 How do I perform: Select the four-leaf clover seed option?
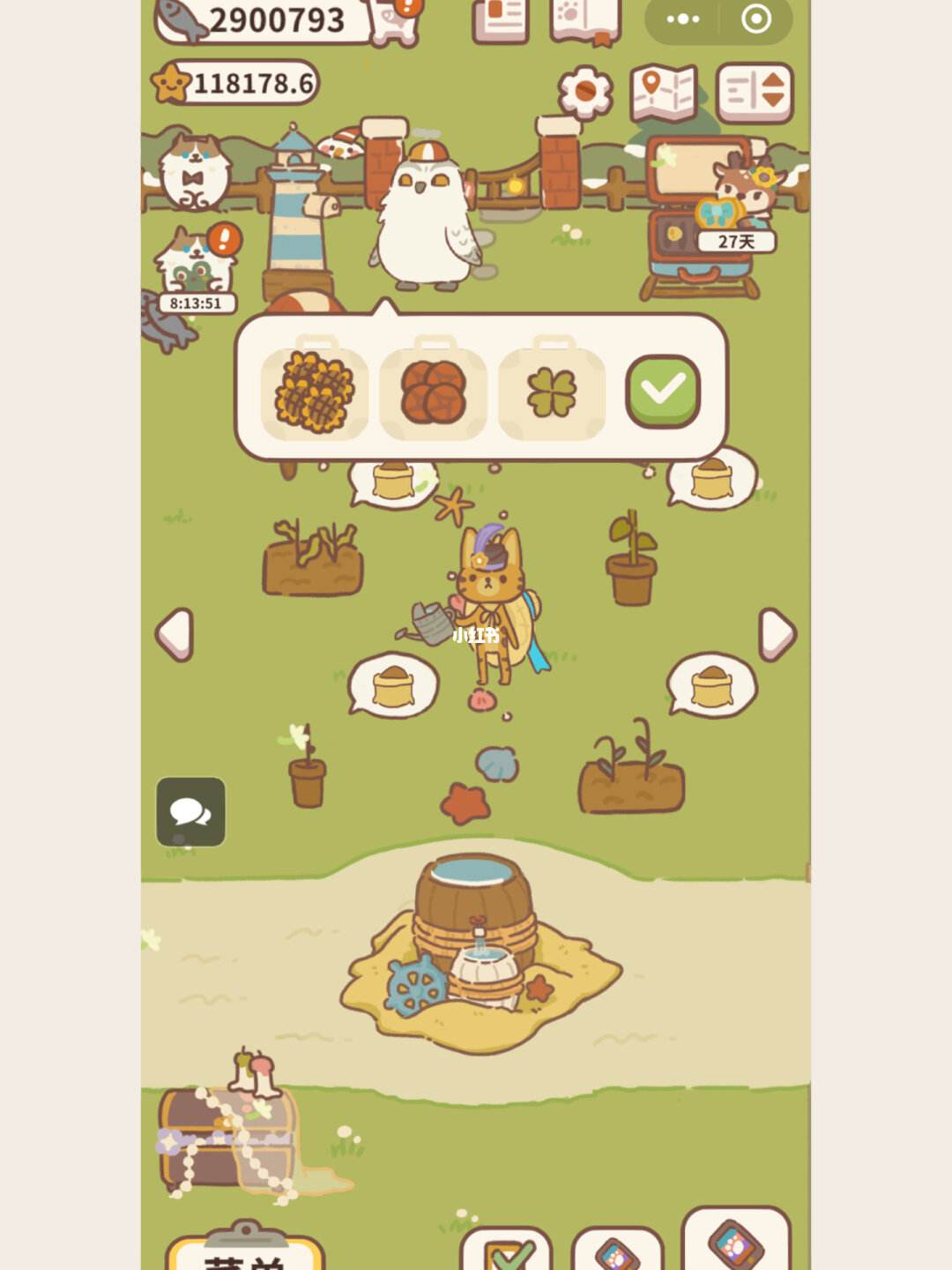[552, 392]
